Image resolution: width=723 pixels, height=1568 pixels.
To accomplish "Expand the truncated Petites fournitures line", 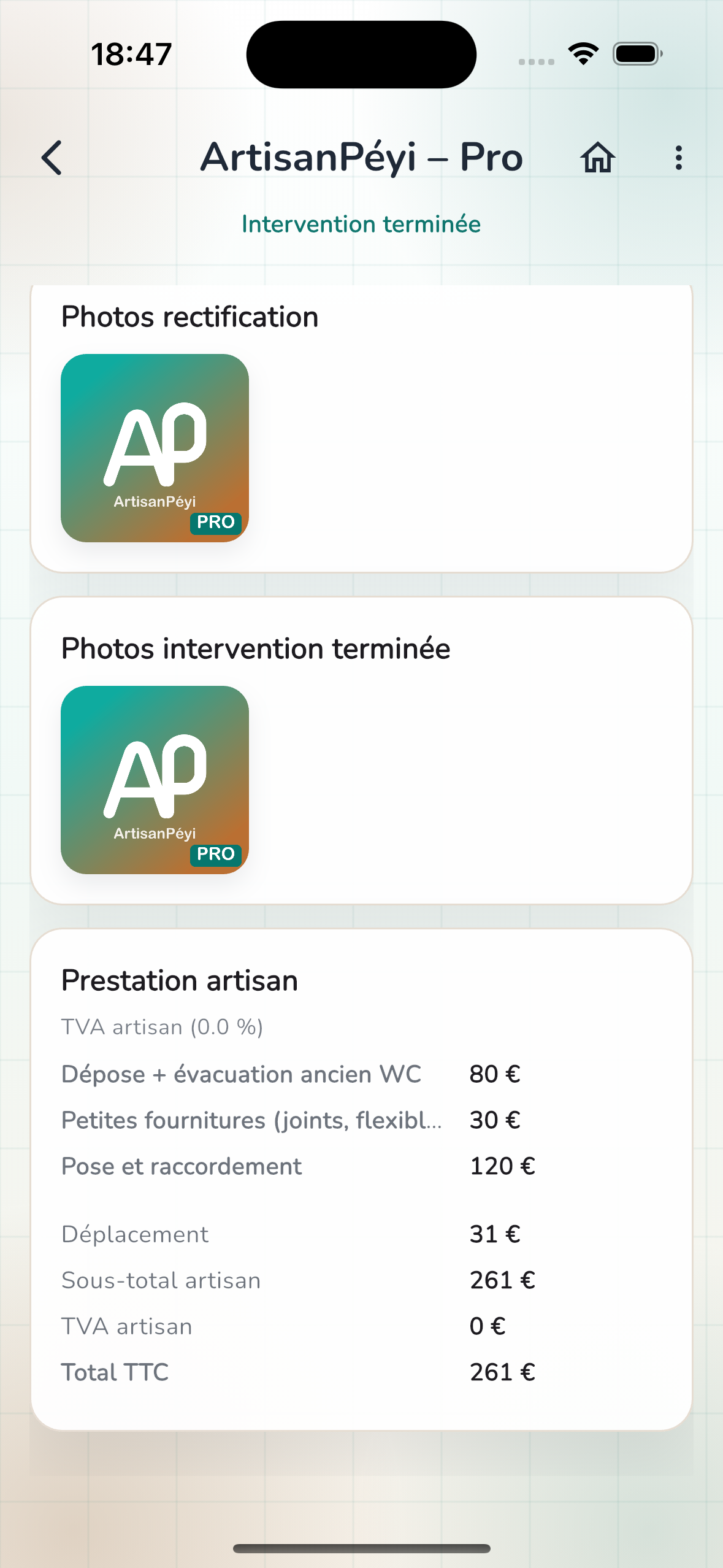I will tap(253, 1120).
